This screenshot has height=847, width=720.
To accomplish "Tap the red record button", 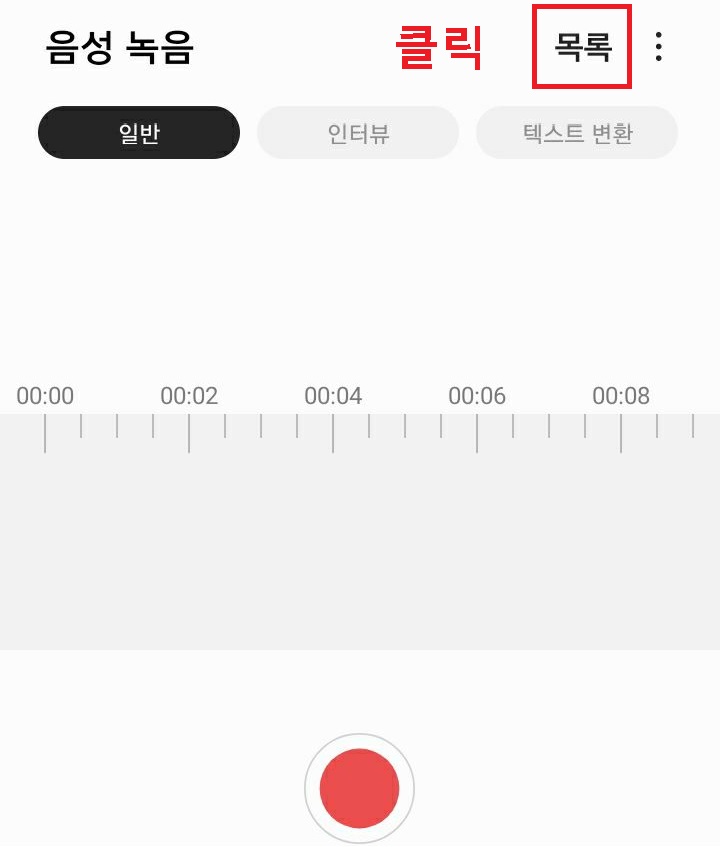I will 359,788.
